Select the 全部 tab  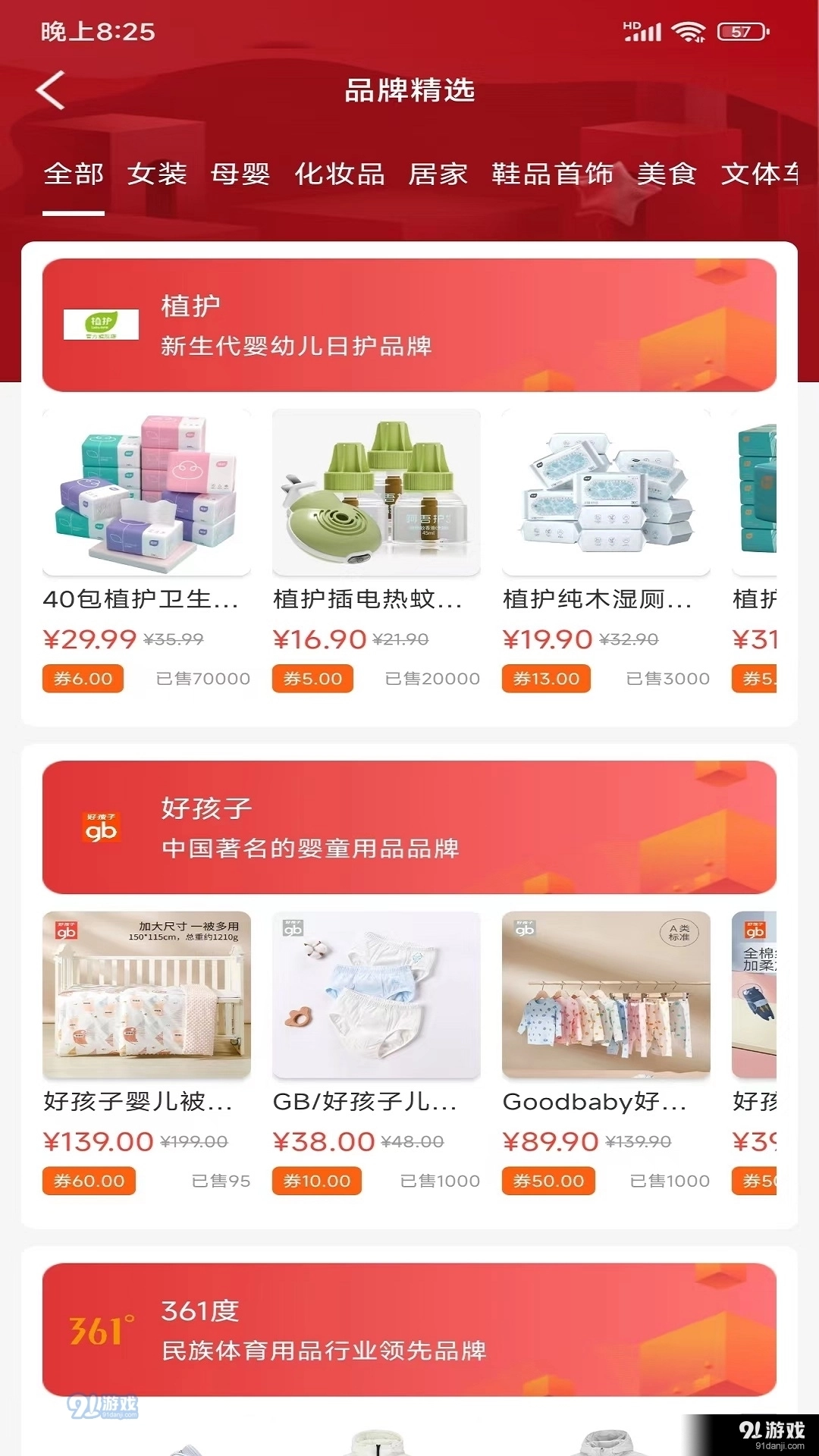[74, 174]
